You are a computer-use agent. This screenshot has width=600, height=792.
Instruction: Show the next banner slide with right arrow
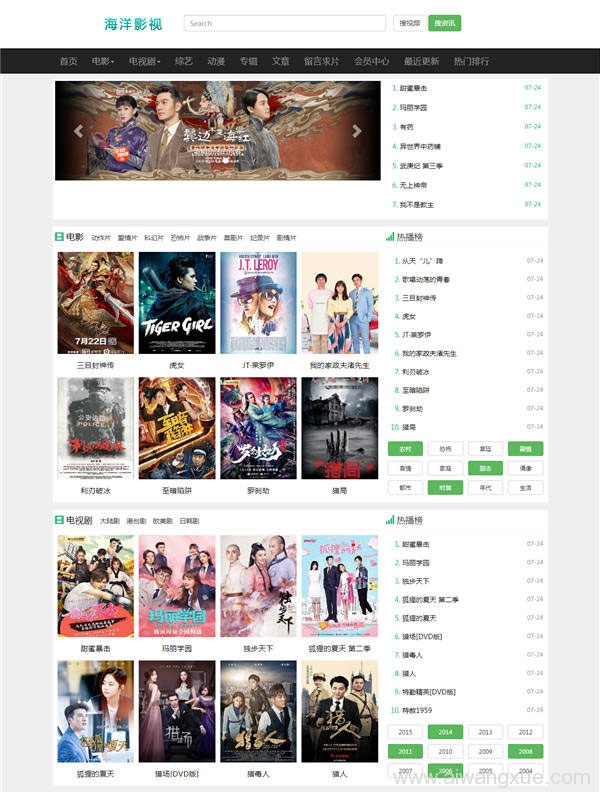358,131
